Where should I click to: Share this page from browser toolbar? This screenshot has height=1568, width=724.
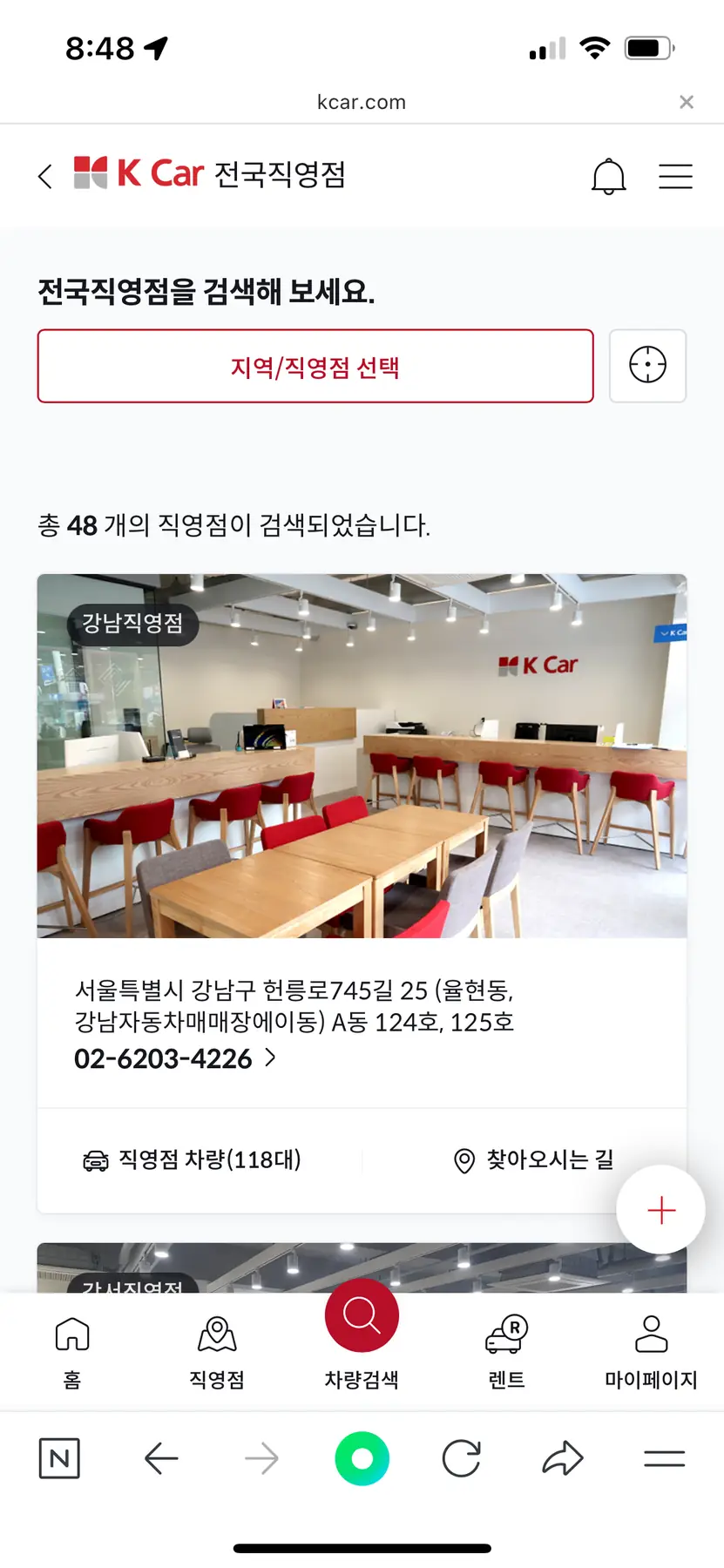(x=562, y=1458)
